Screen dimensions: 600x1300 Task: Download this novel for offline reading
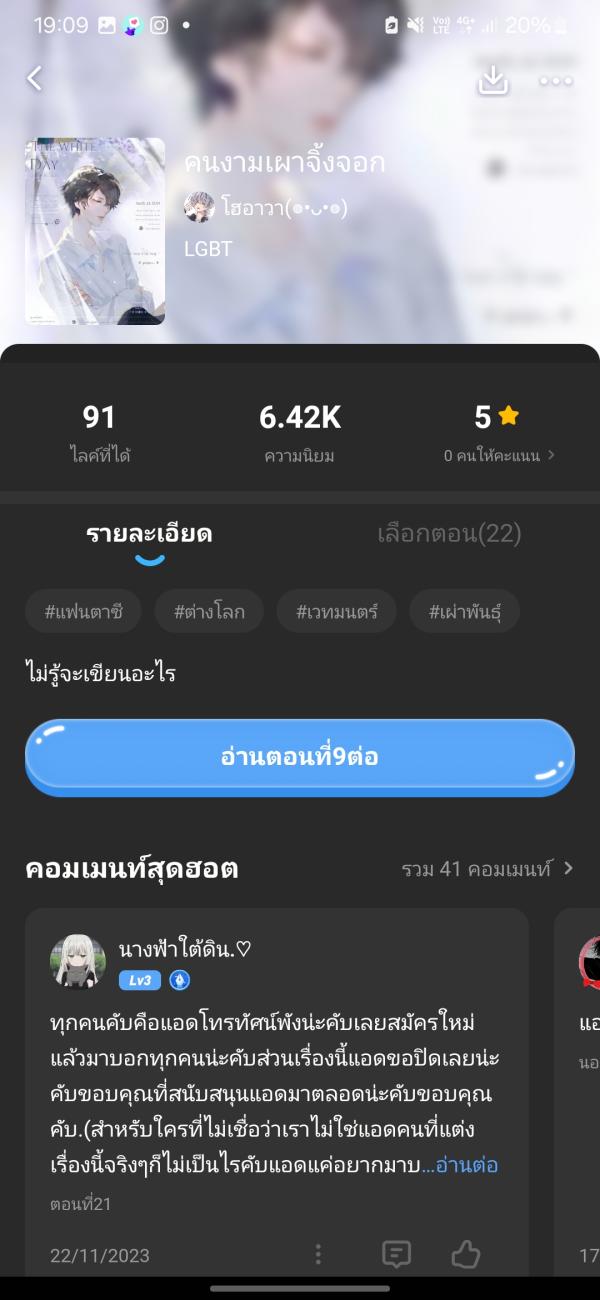[492, 81]
